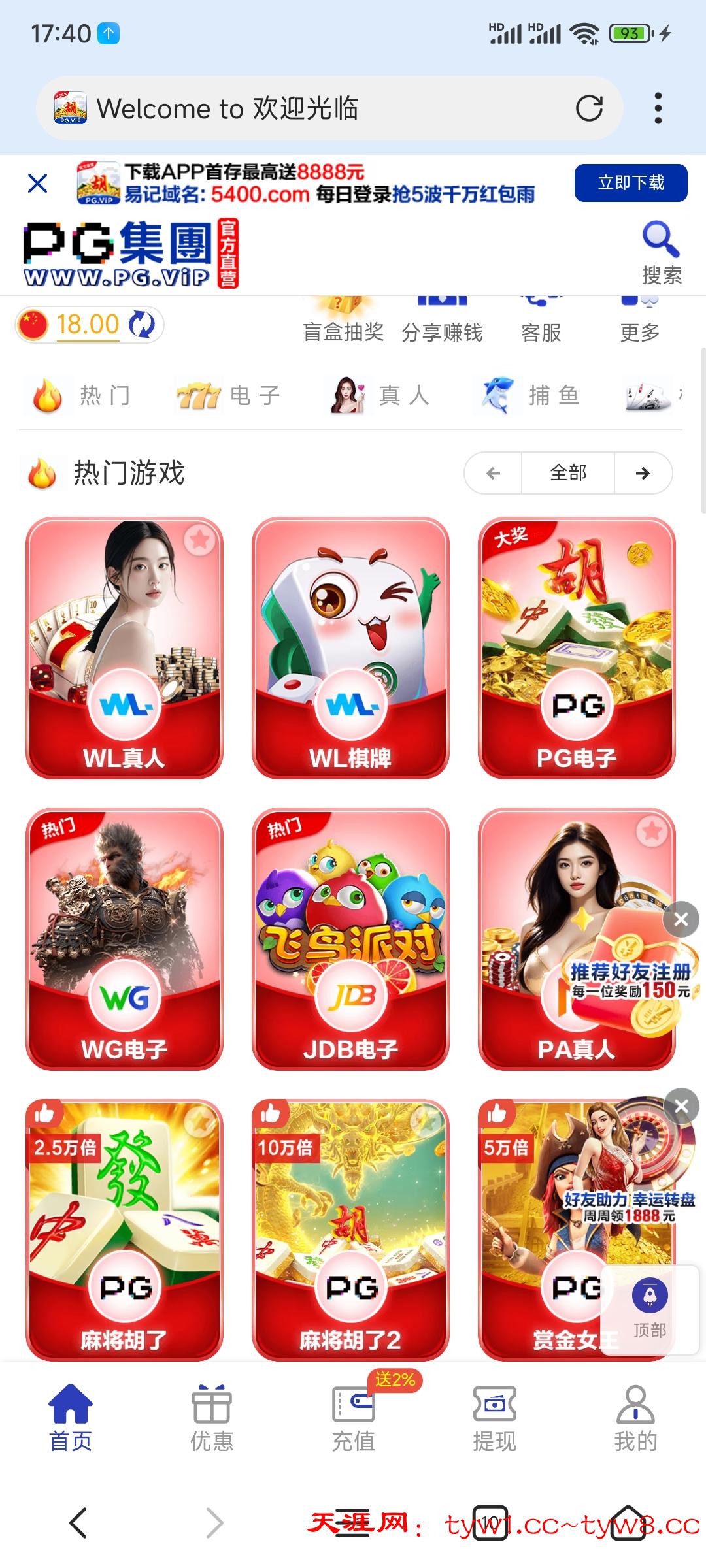Switch to the 真人 category
Image resolution: width=706 pixels, height=1568 pixels.
[380, 395]
